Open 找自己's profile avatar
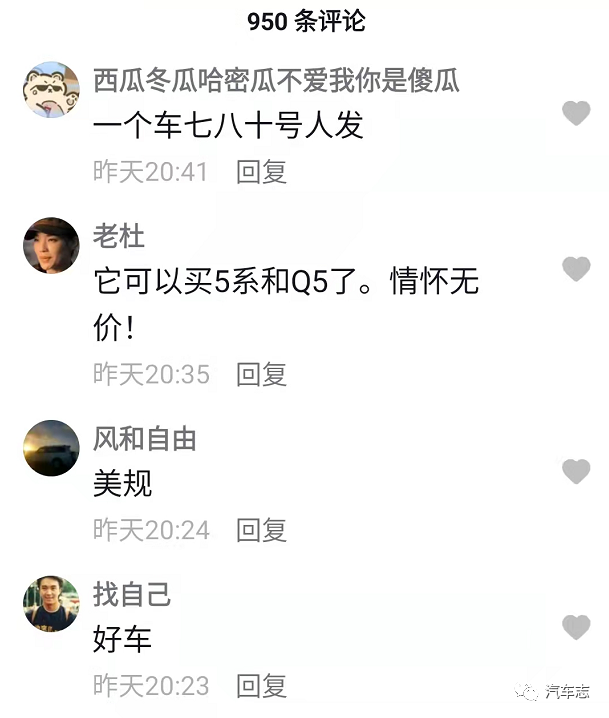Viewport: 609px width, 718px height. point(51,603)
